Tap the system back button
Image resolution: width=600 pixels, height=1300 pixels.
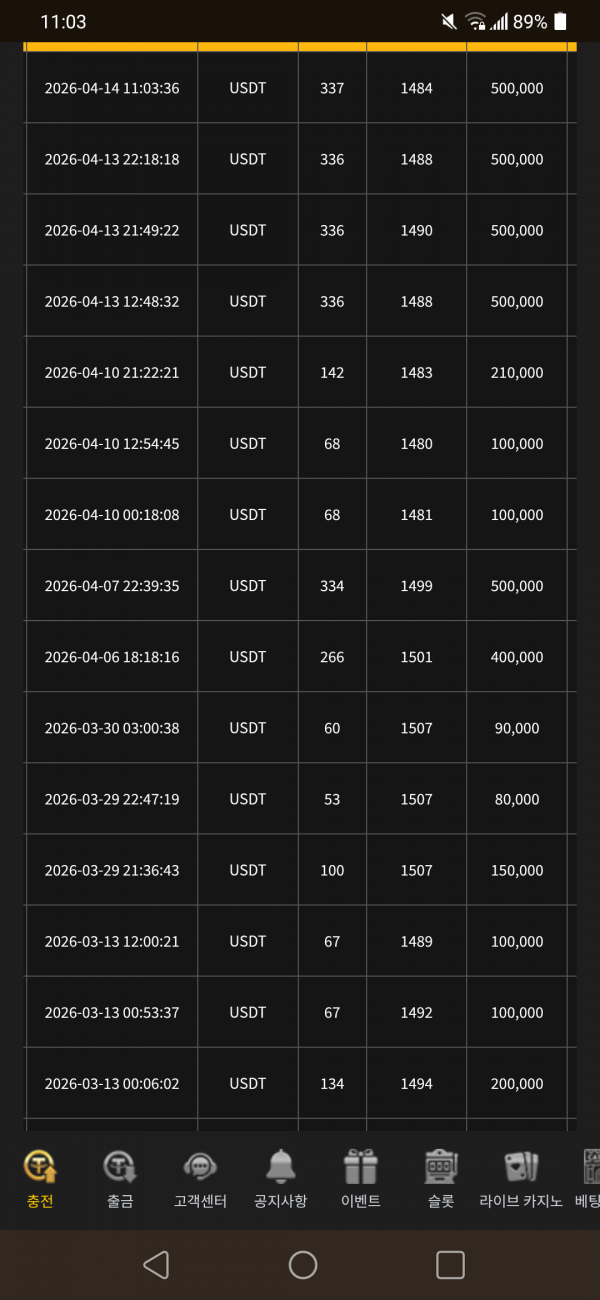pos(156,1265)
